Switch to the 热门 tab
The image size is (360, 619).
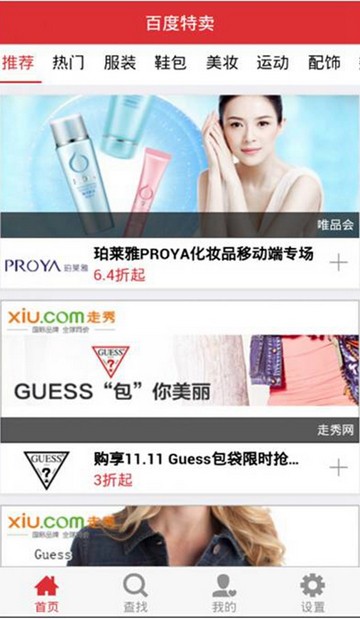(x=68, y=63)
